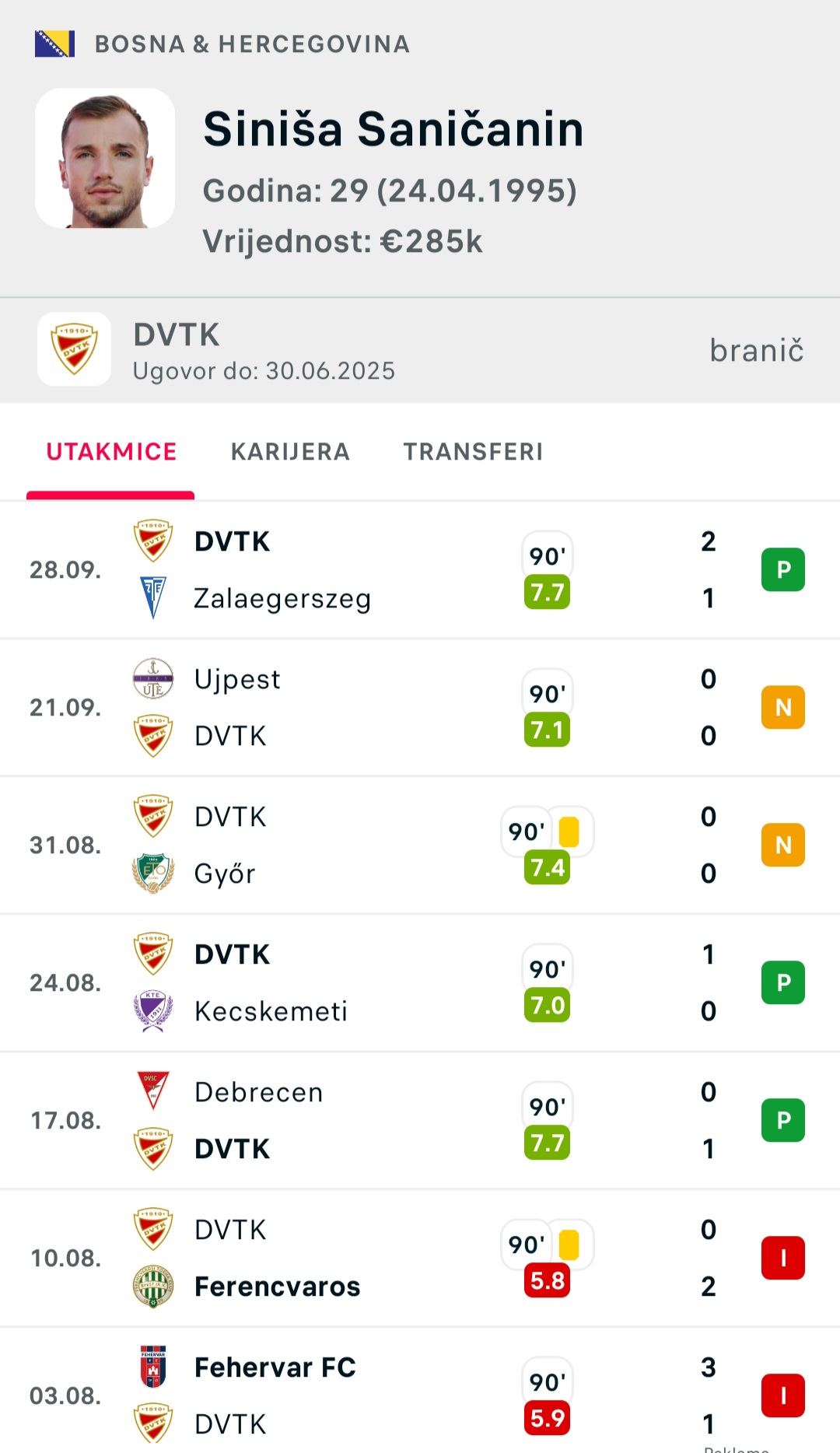This screenshot has width=840, height=1453.
Task: Open the Fehervar FC vs DVTK match
Action: 420,1391
